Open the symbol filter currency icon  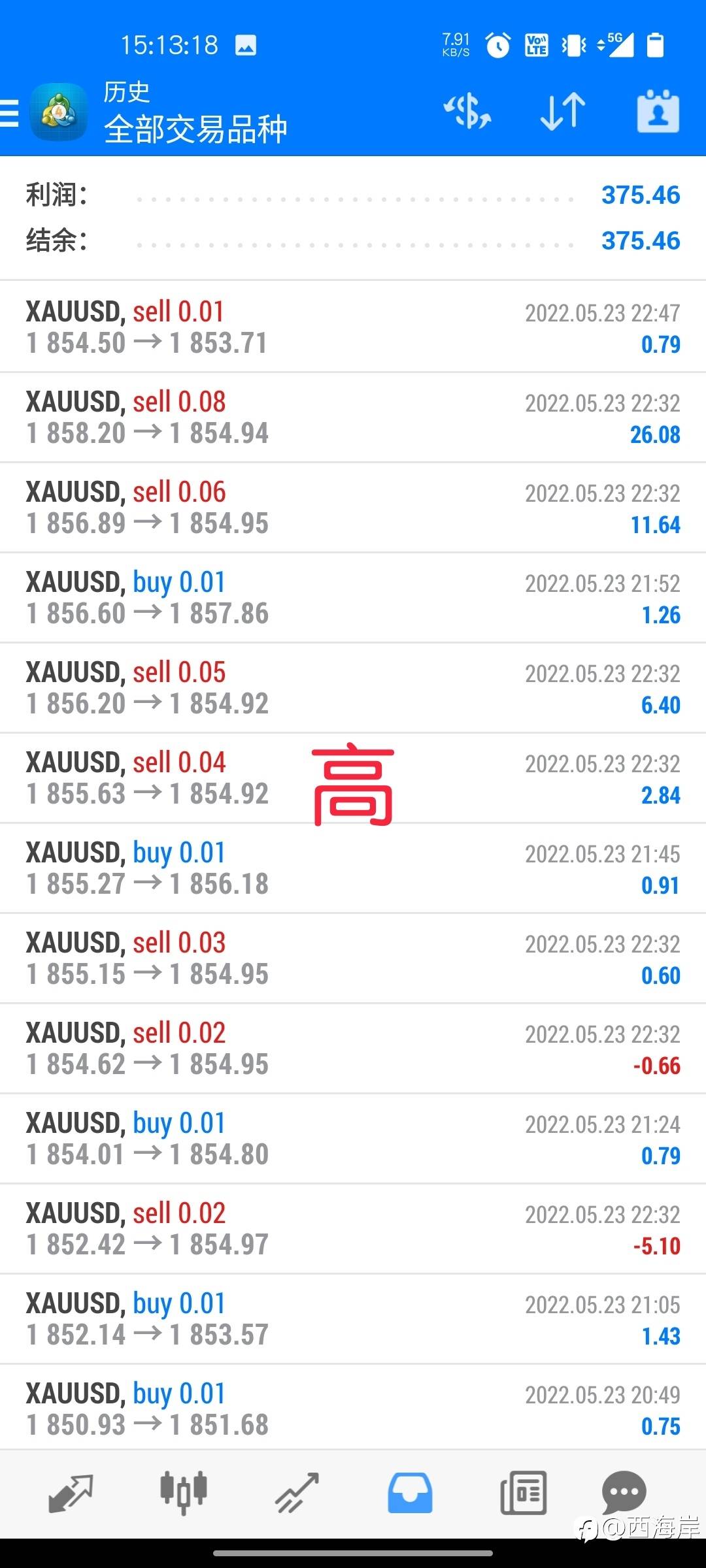tap(467, 111)
